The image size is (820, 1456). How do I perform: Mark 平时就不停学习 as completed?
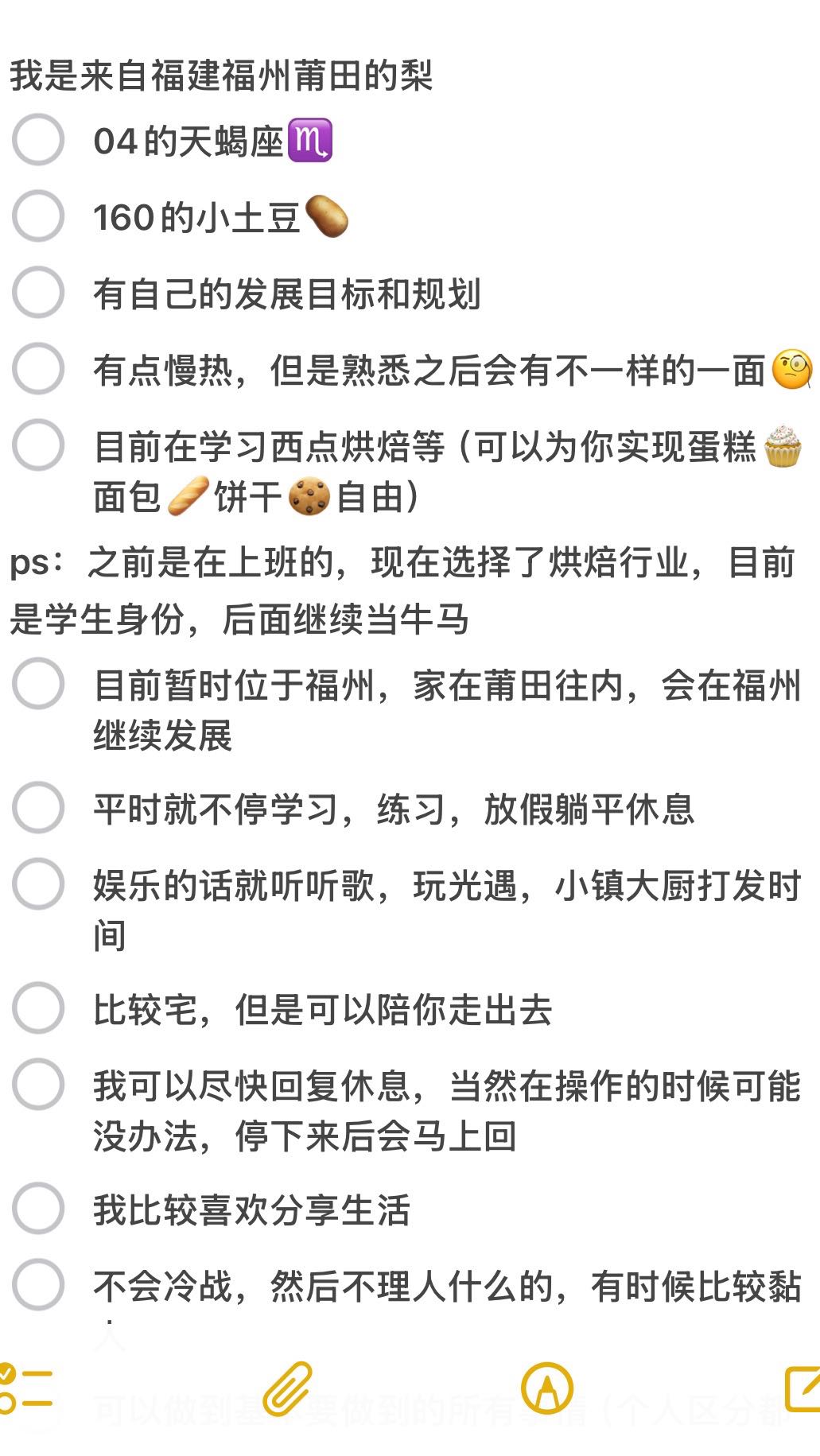pyautogui.click(x=37, y=807)
